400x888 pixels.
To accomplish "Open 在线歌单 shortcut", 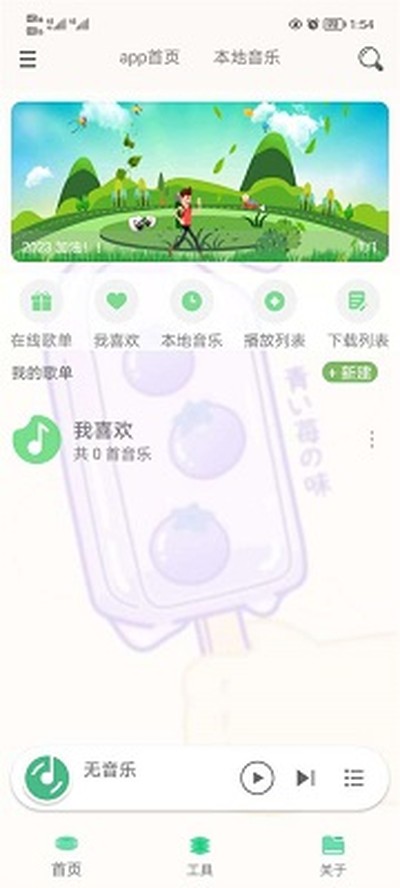I will click(41, 314).
